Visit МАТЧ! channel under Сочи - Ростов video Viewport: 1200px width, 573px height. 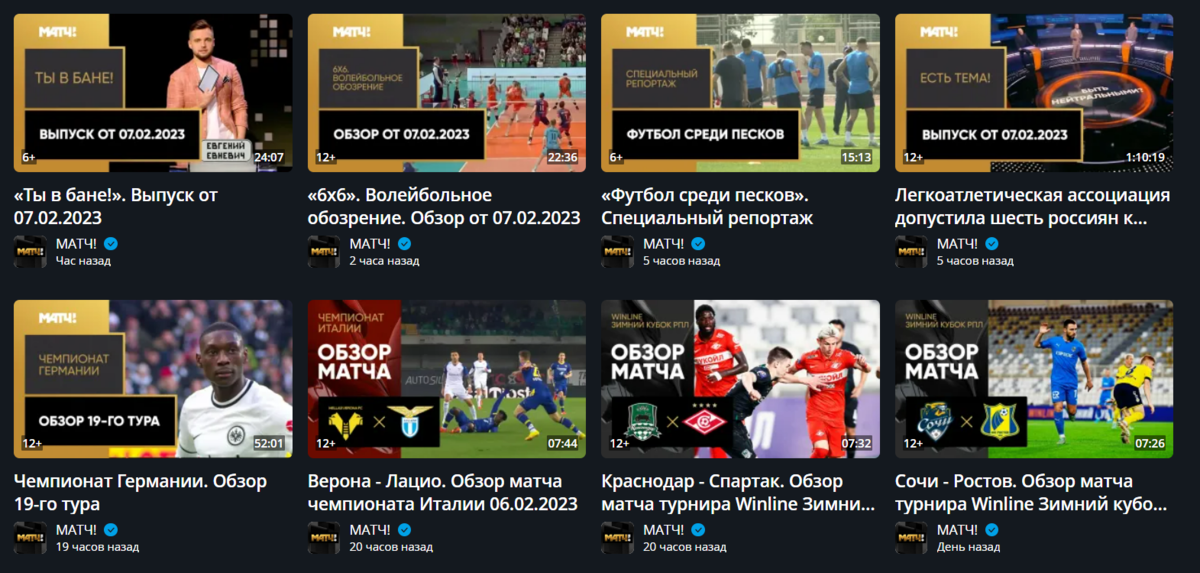point(957,529)
